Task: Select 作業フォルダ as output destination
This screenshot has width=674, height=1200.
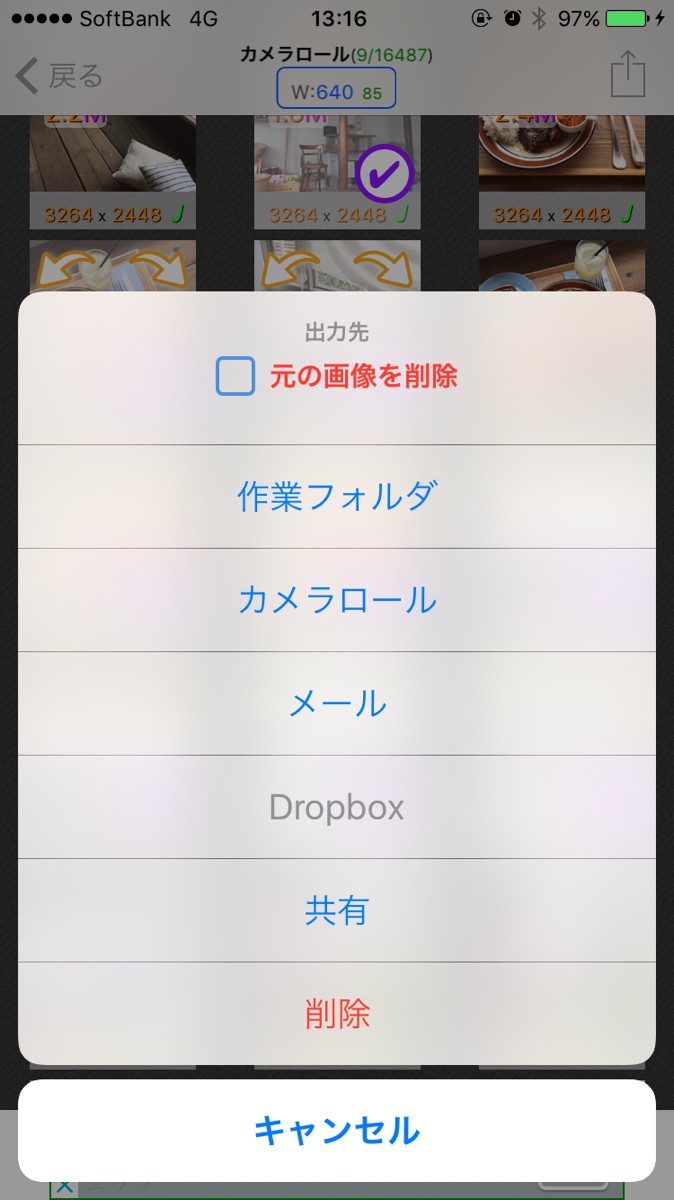Action: click(337, 497)
